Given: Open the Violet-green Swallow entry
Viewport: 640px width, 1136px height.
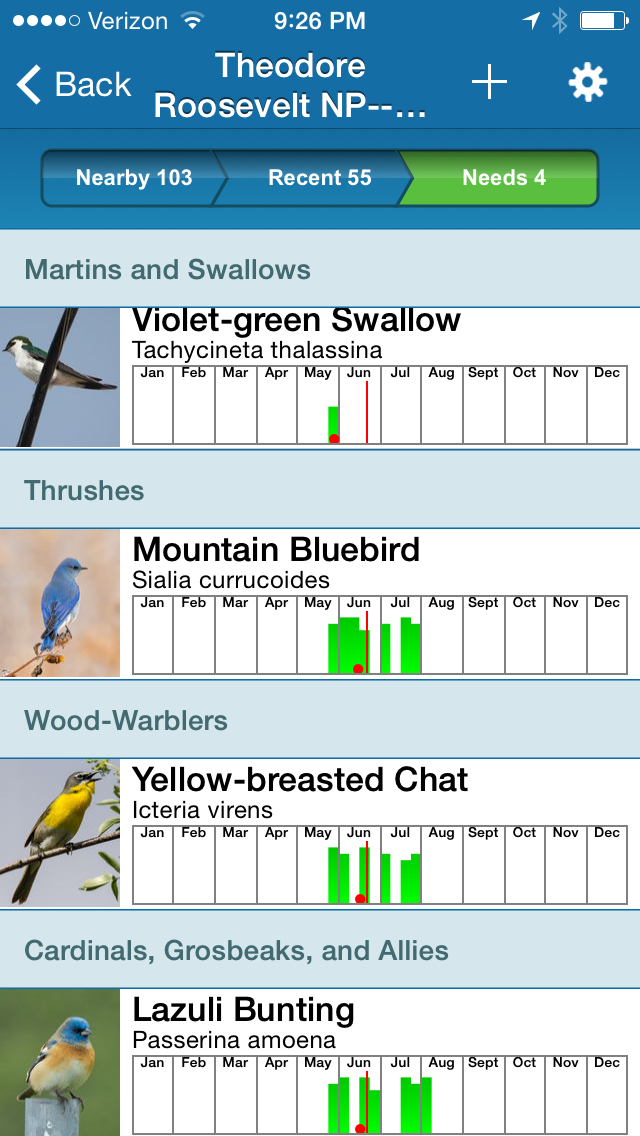Looking at the screenshot, I should [x=296, y=322].
